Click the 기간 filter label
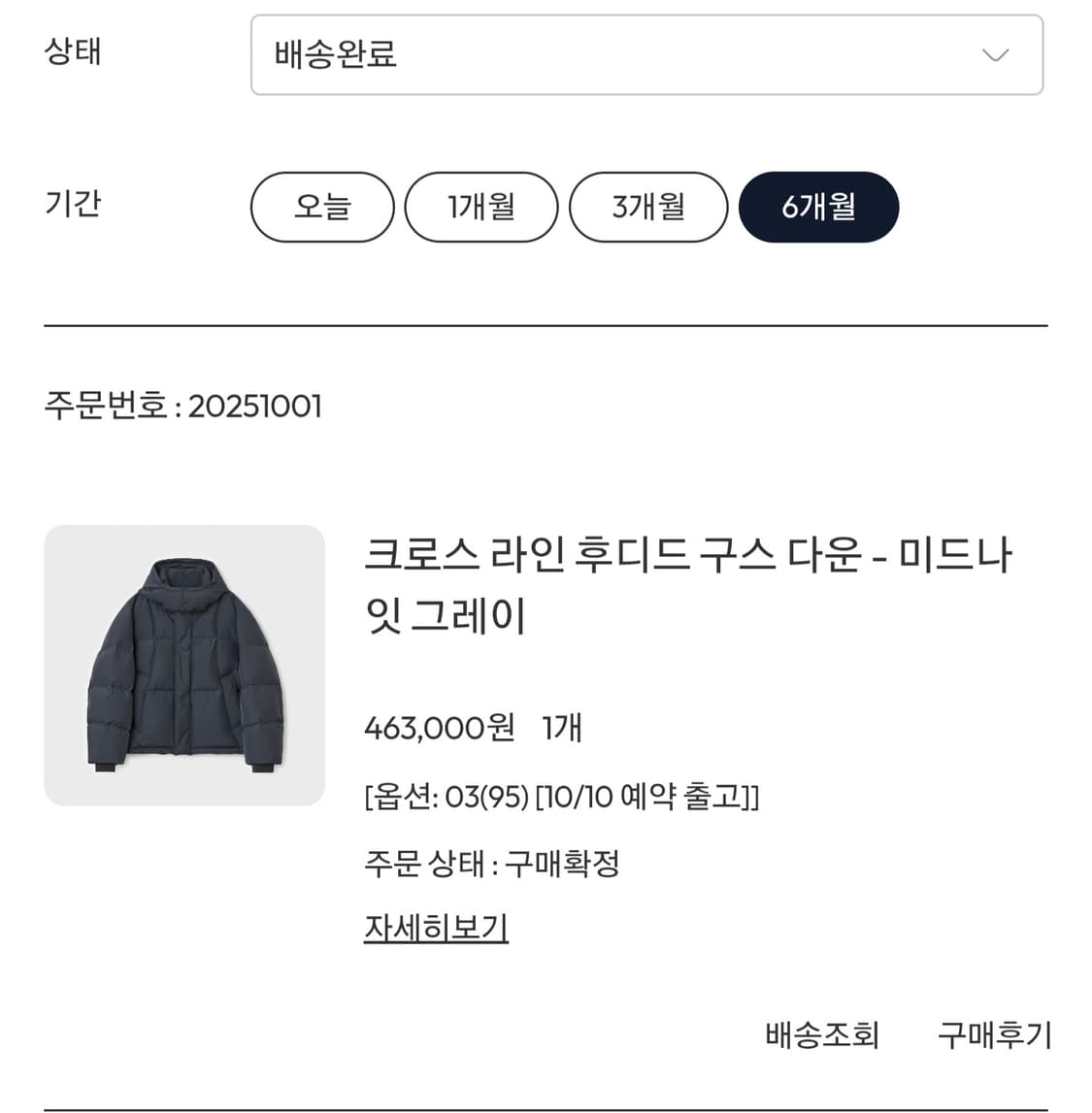Image resolution: width=1092 pixels, height=1113 pixels. tap(73, 205)
